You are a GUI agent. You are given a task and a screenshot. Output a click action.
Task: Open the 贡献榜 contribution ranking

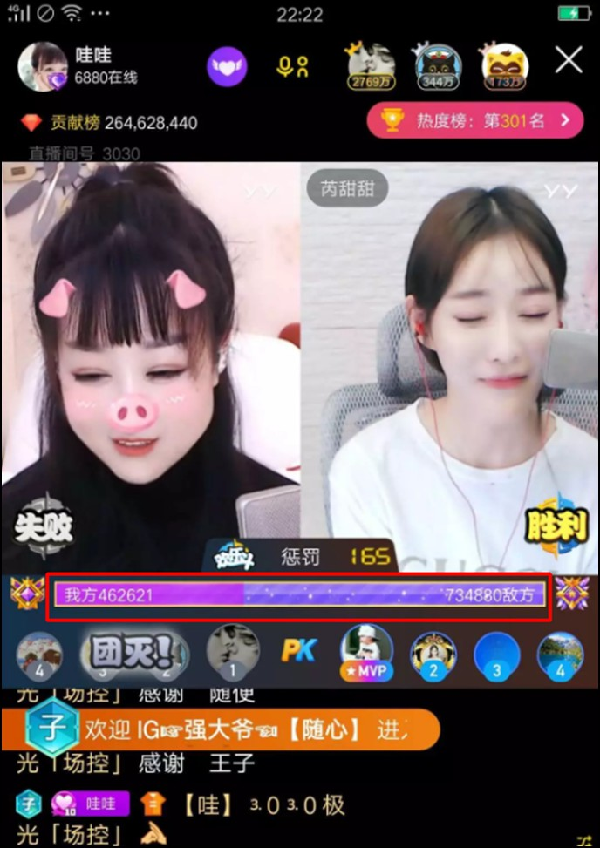coord(110,123)
